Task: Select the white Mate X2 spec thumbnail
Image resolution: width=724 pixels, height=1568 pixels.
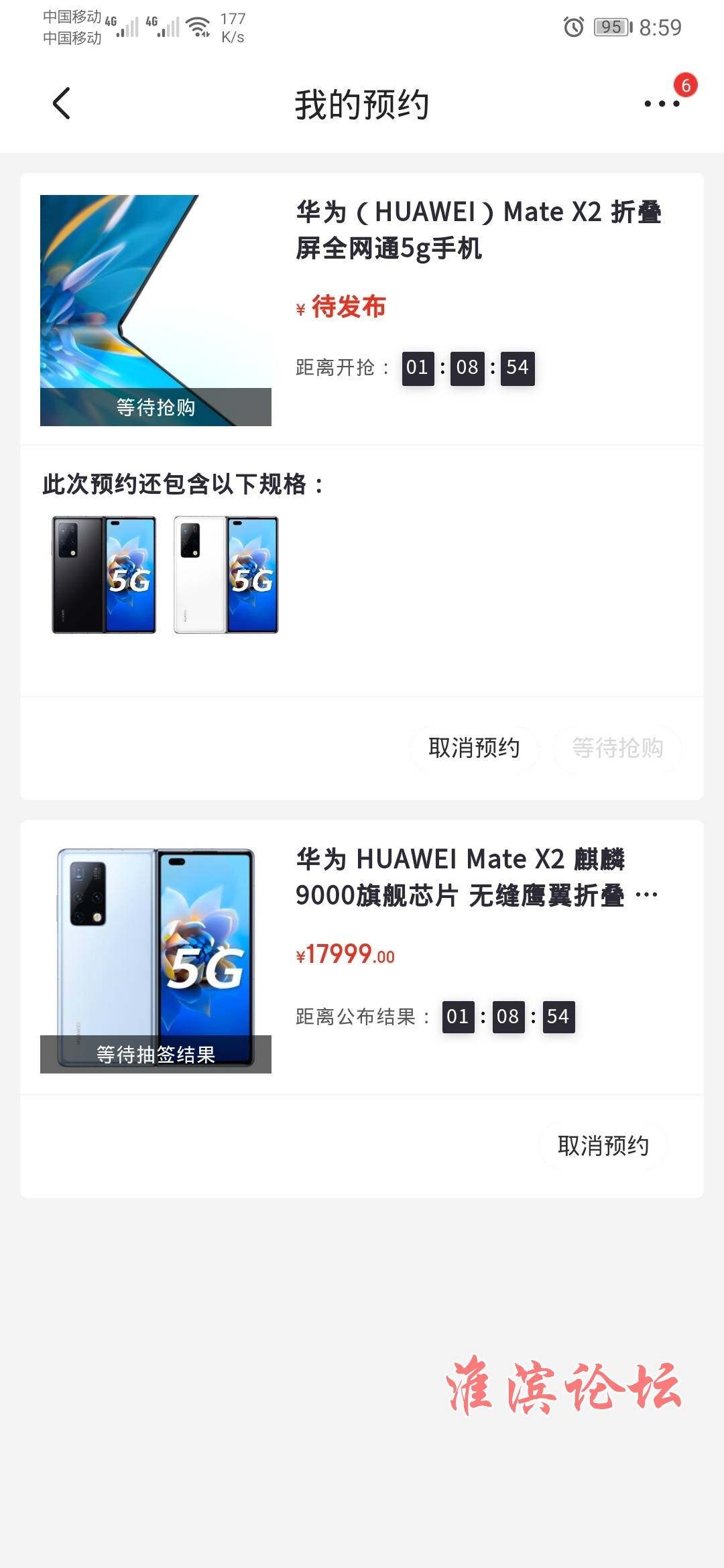Action: (x=226, y=575)
